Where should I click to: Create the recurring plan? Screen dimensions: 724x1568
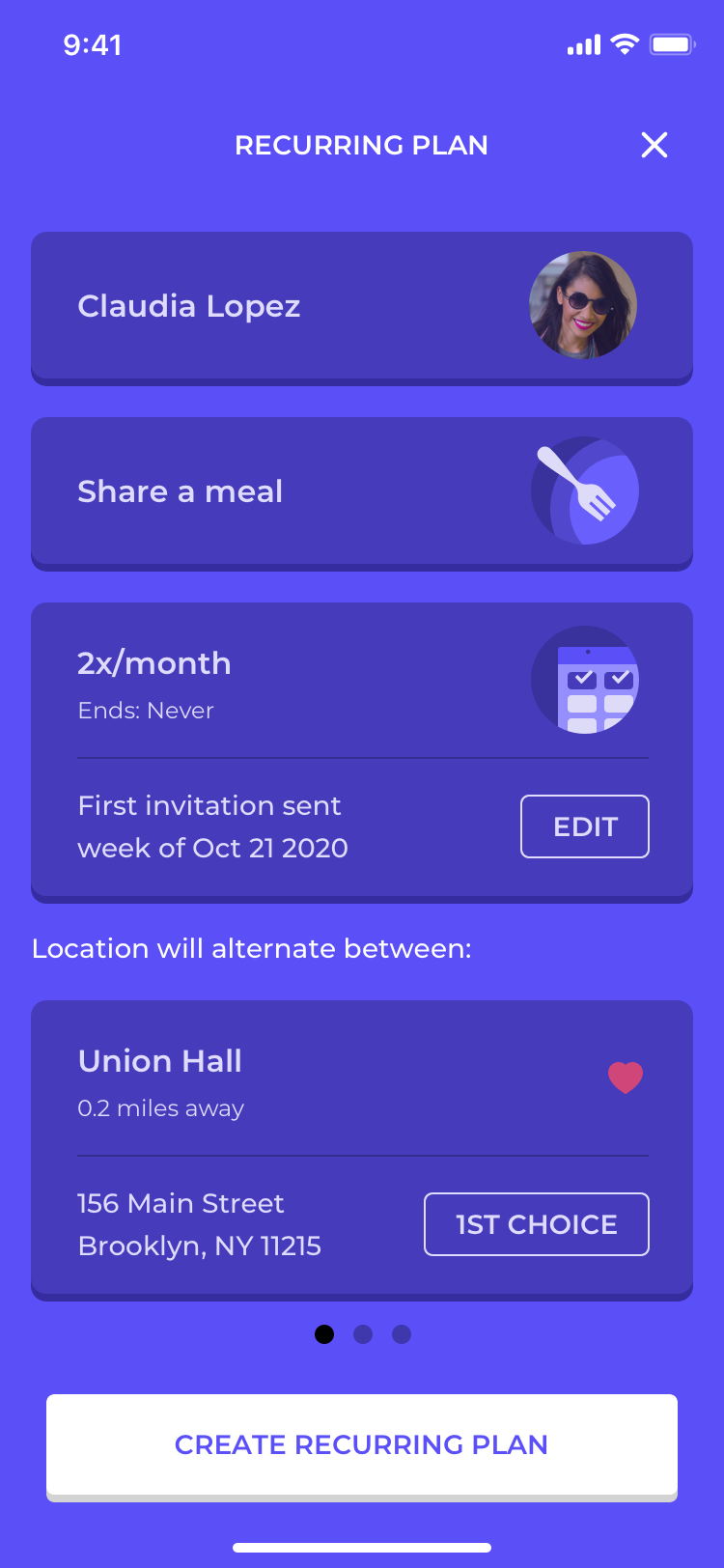click(x=362, y=1446)
